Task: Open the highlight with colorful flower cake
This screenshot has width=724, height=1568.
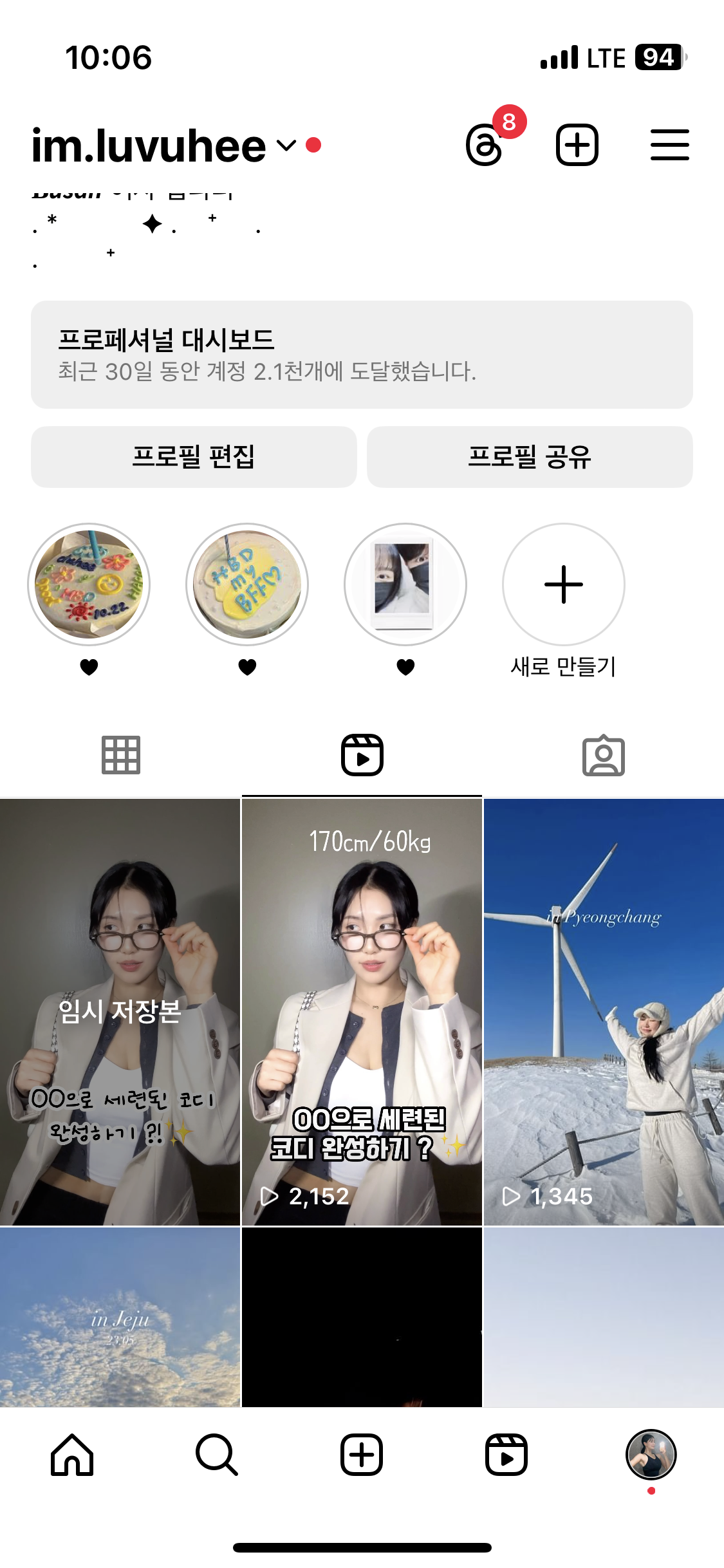Action: 89,584
